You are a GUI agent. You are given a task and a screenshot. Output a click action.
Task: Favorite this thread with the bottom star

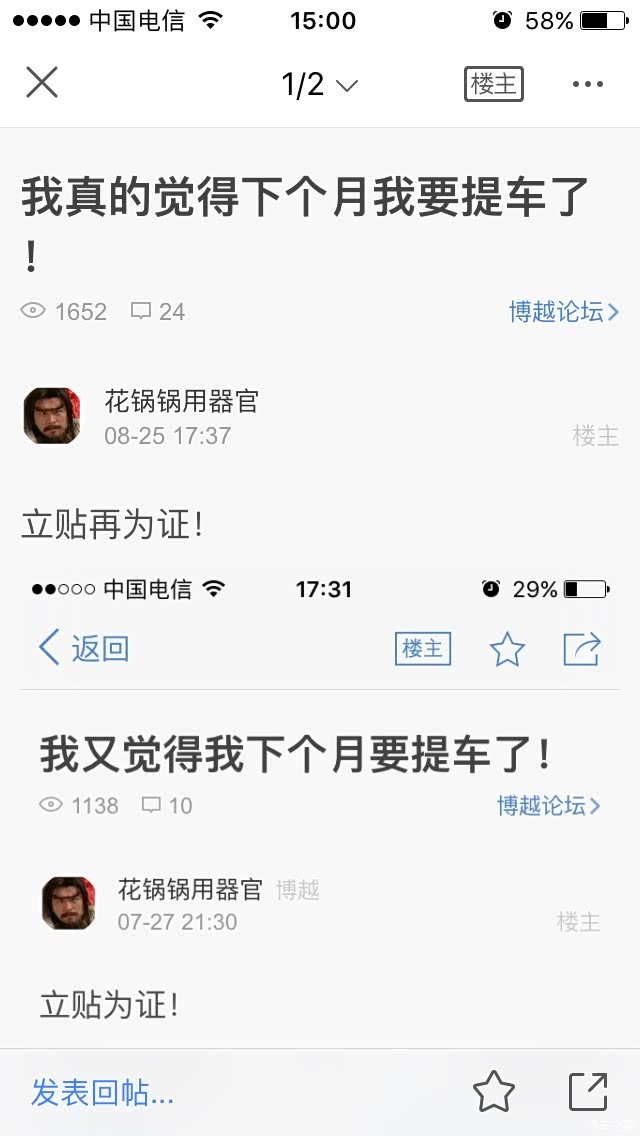pos(494,1091)
